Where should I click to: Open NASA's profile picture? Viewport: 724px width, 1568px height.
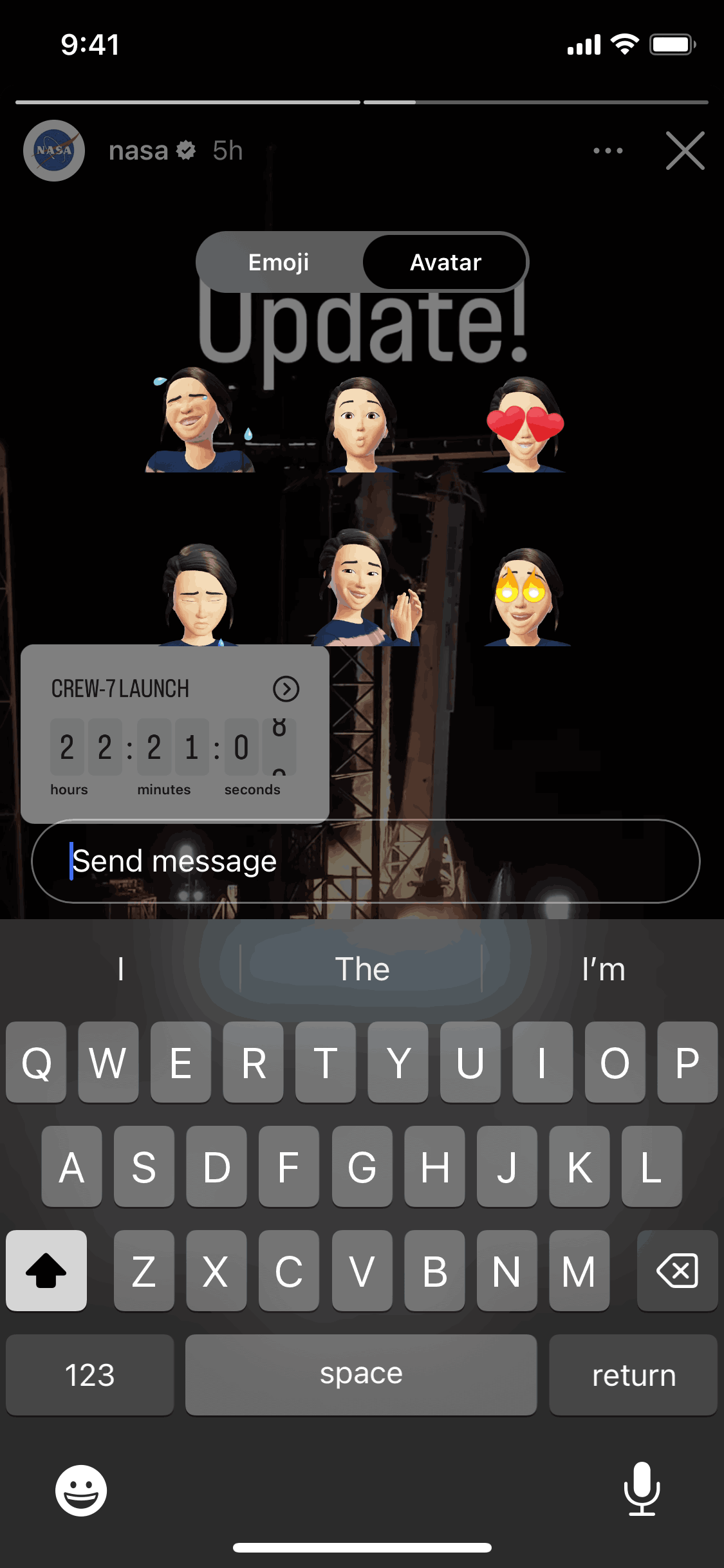tap(54, 151)
